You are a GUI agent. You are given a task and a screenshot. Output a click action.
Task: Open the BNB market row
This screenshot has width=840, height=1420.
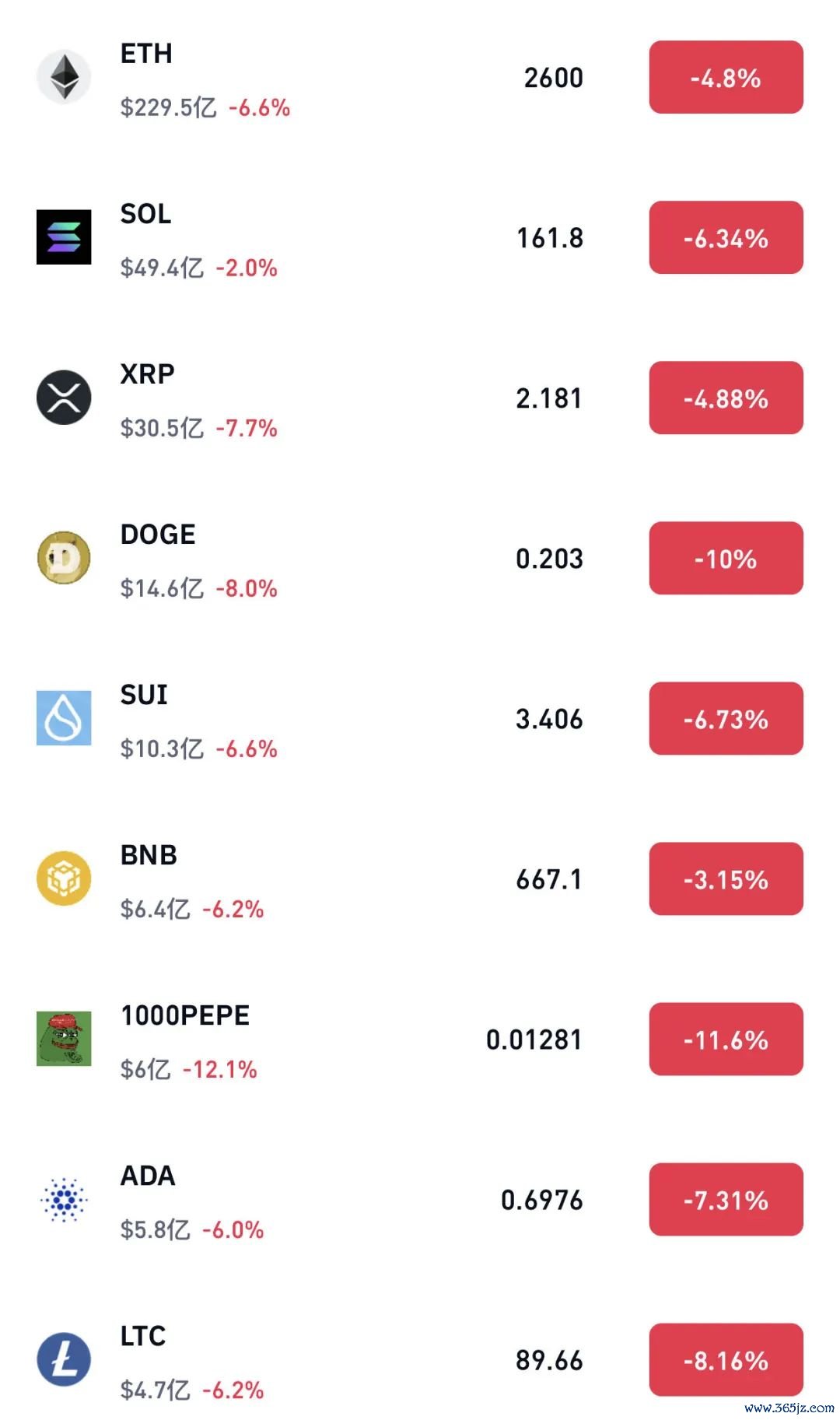pyautogui.click(x=311, y=879)
